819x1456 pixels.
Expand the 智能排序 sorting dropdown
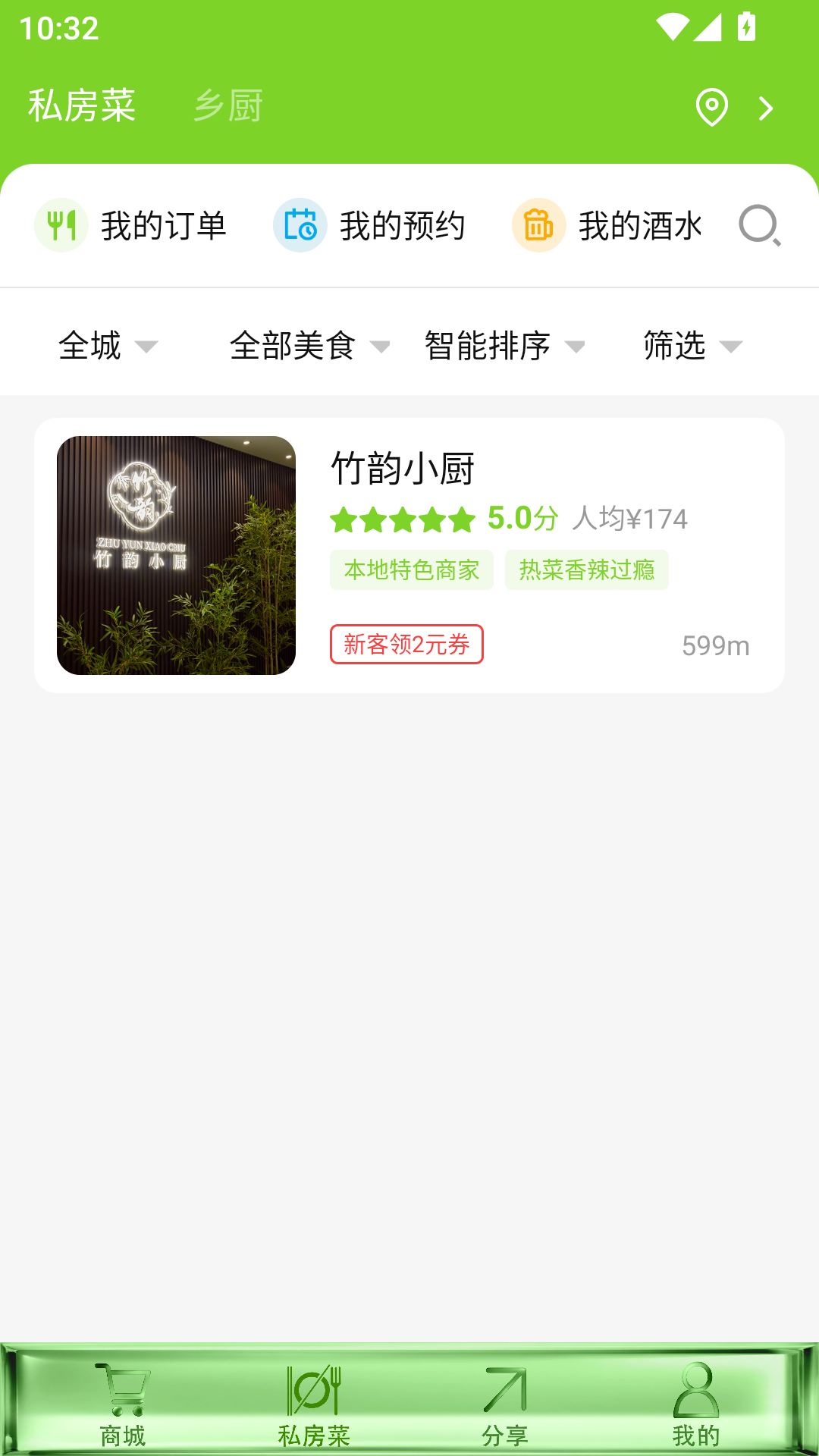pyautogui.click(x=500, y=347)
